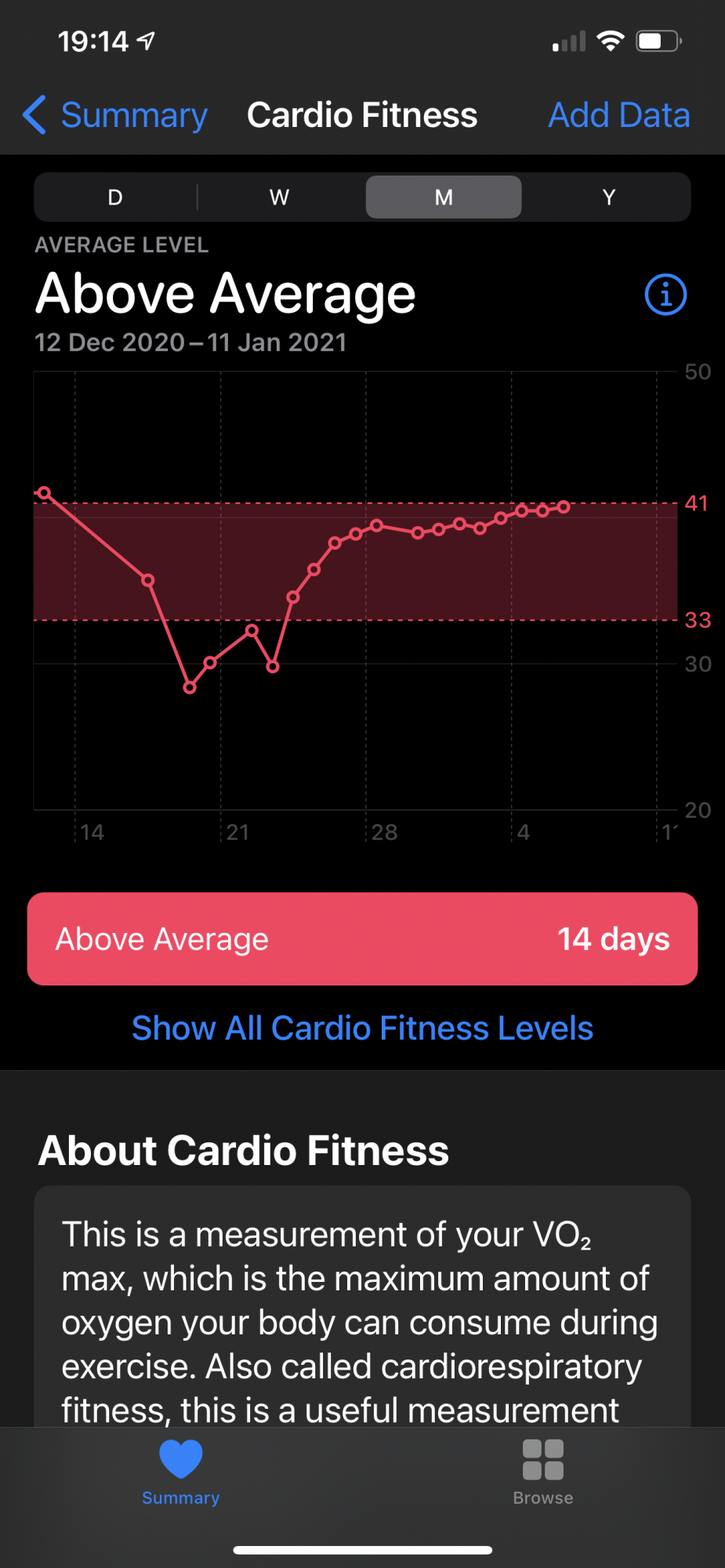Switch to the Browse tab
Screen dimensions: 725x1568
click(543, 1473)
